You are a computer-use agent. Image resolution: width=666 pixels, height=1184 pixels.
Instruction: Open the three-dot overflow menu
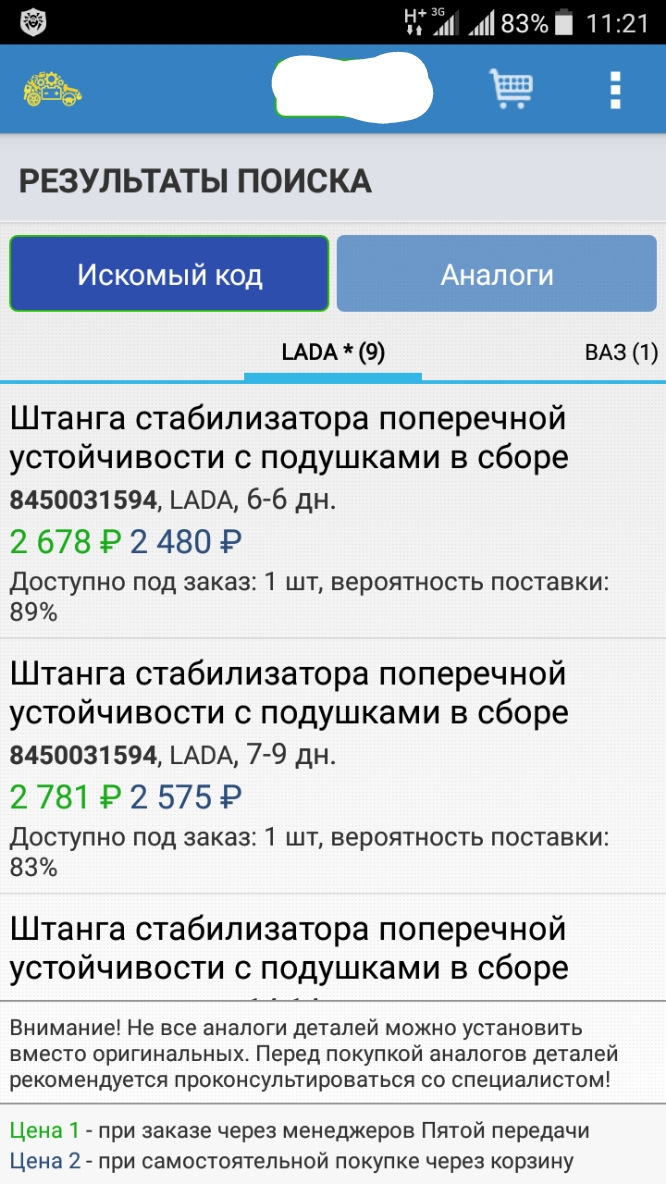tap(615, 91)
